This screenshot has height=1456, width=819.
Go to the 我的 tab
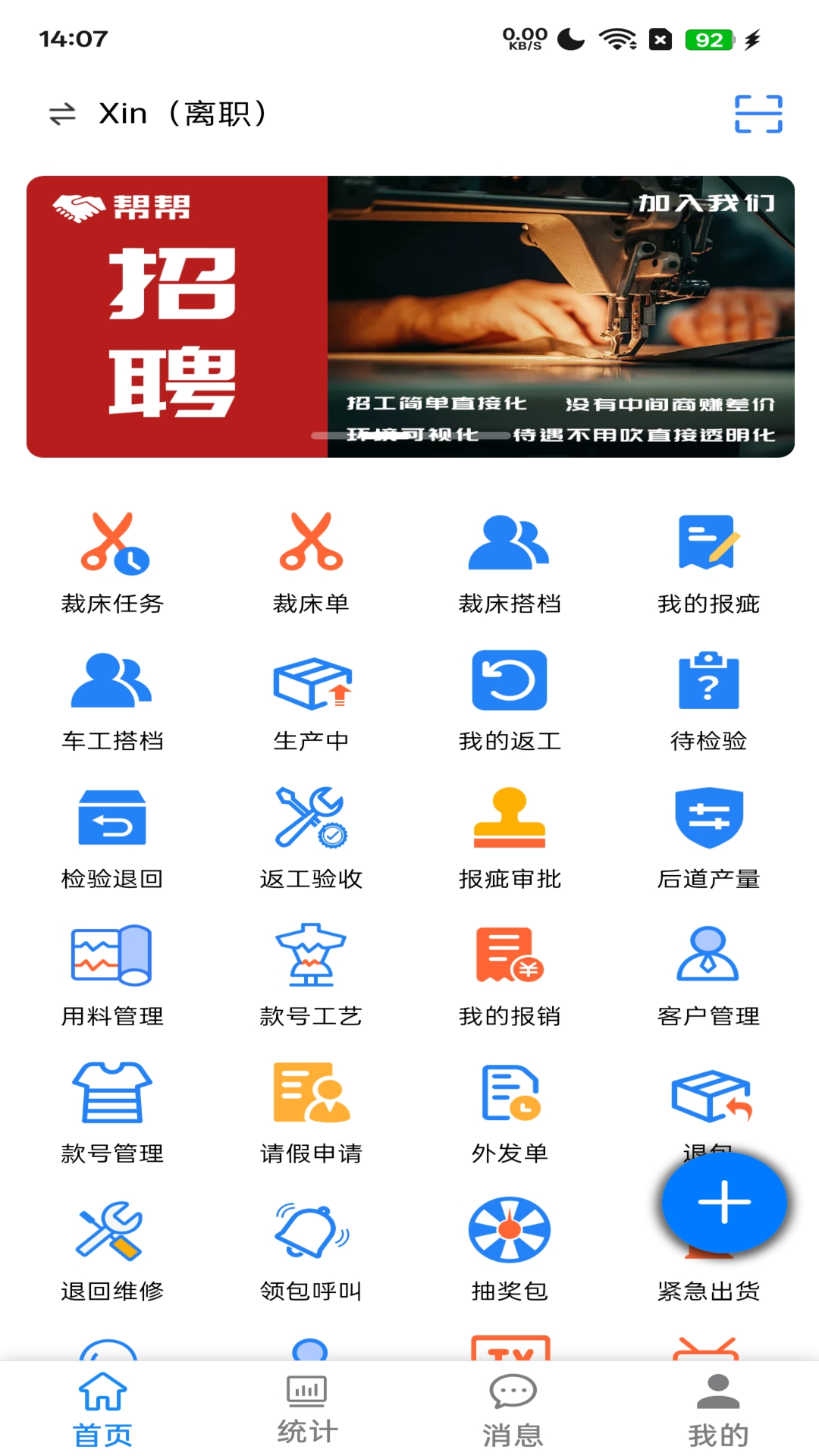717,1409
